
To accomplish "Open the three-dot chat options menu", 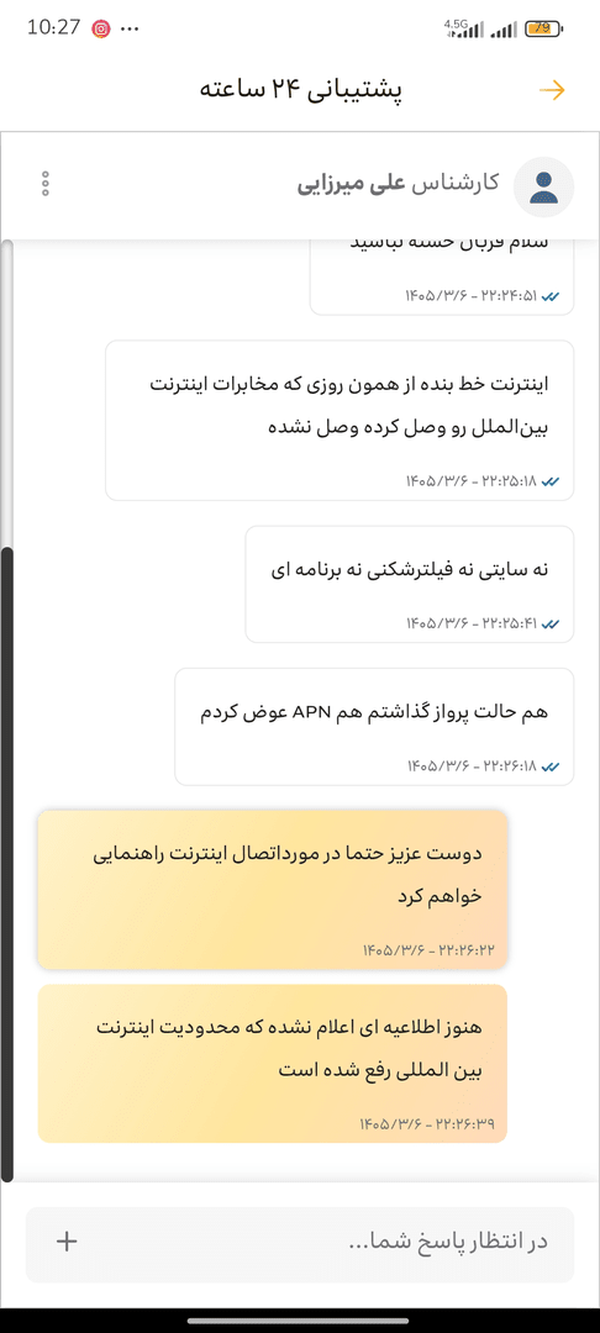I will [x=46, y=185].
